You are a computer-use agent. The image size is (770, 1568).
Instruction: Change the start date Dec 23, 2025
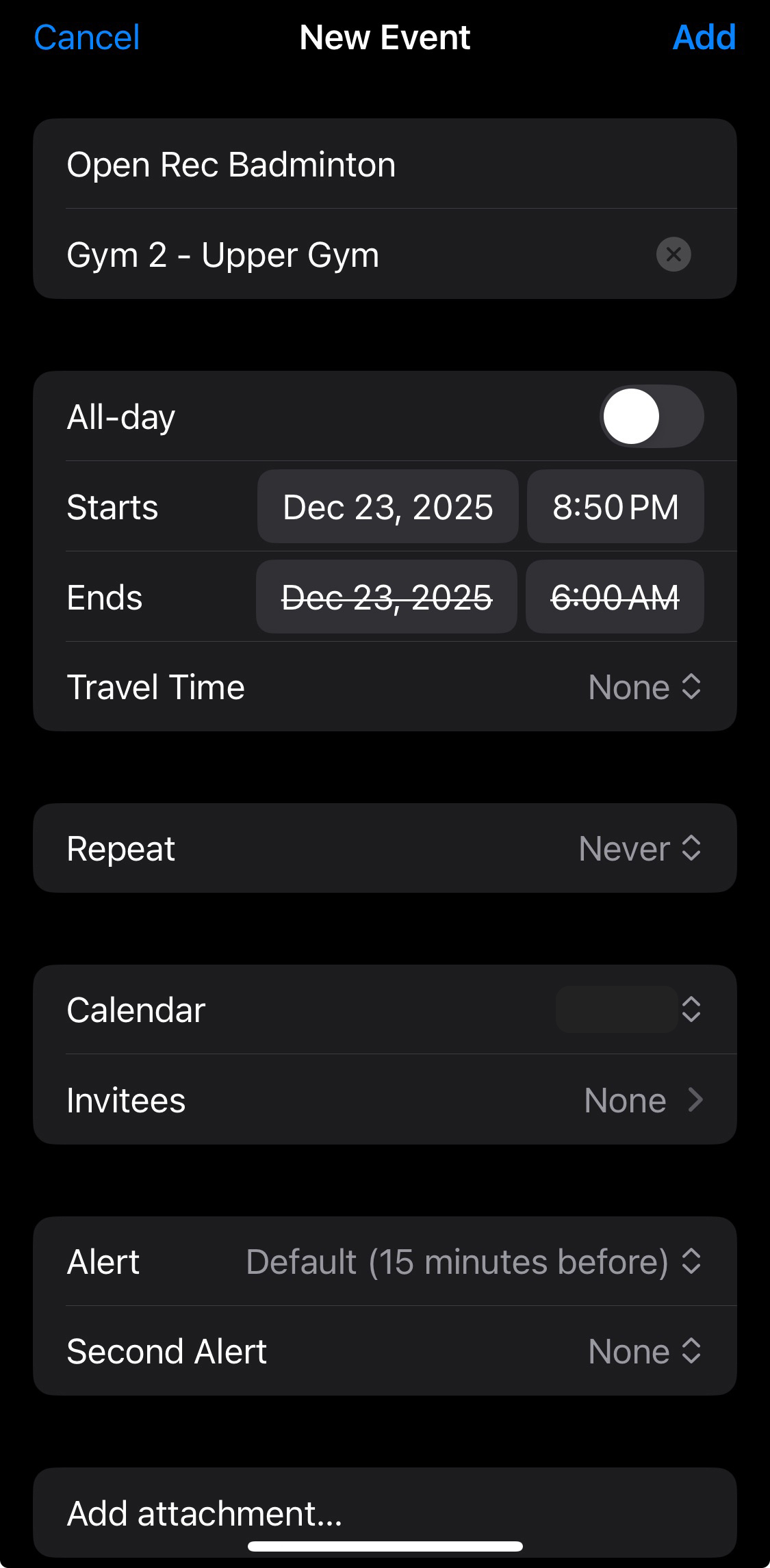387,507
